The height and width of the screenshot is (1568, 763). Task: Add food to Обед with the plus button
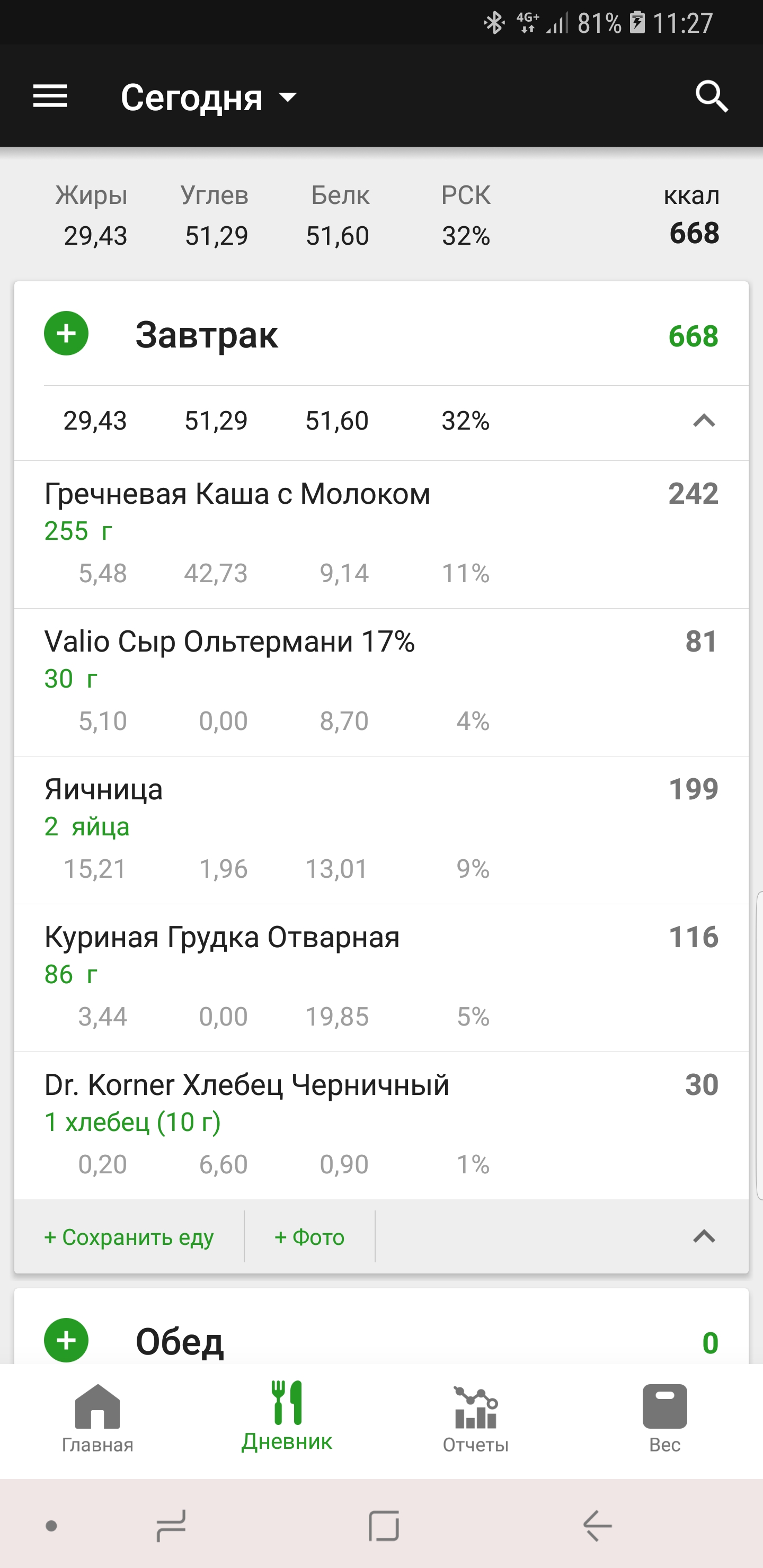tap(66, 1340)
